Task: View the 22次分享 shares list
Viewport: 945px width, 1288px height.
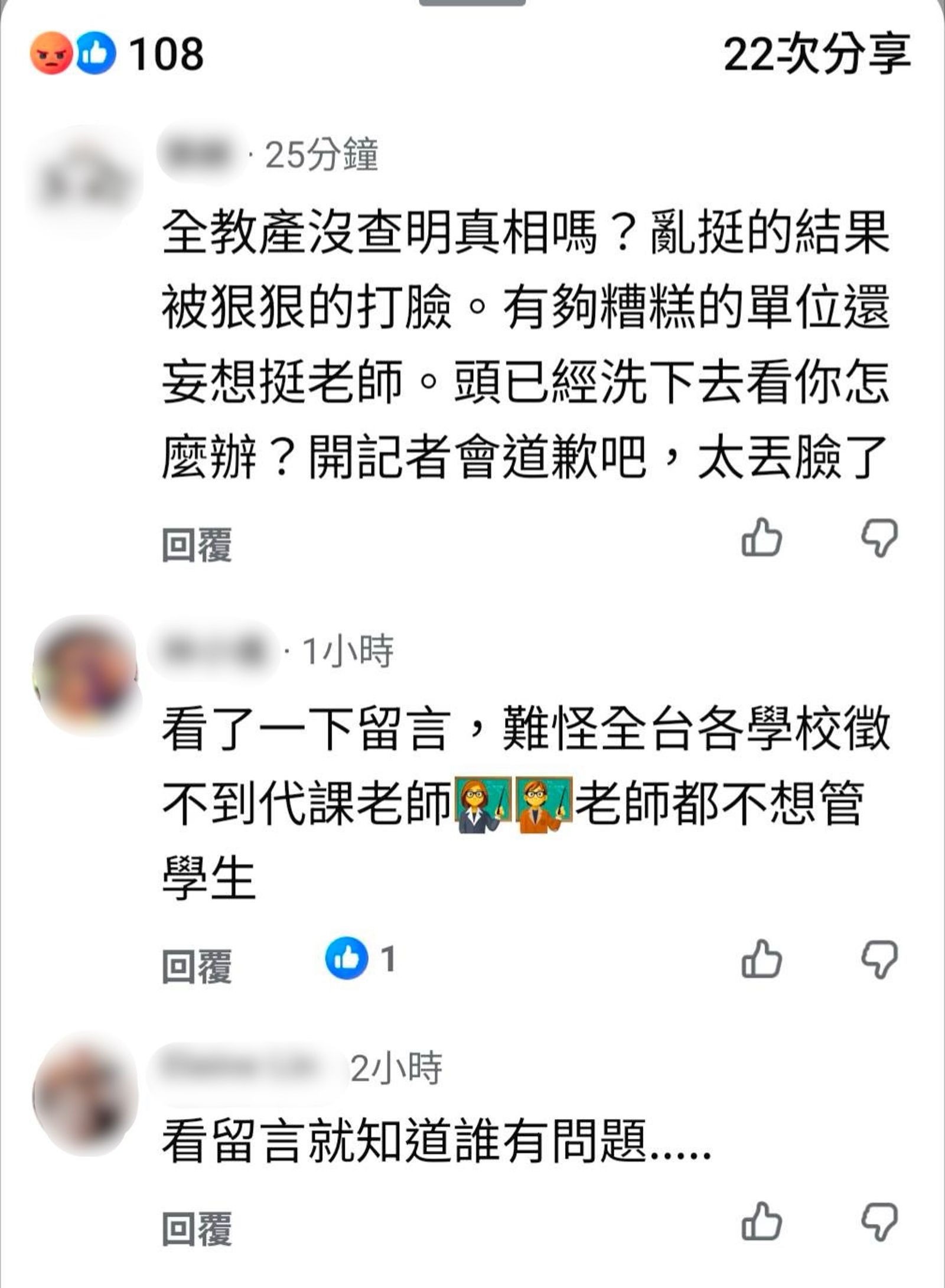Action: [x=817, y=55]
